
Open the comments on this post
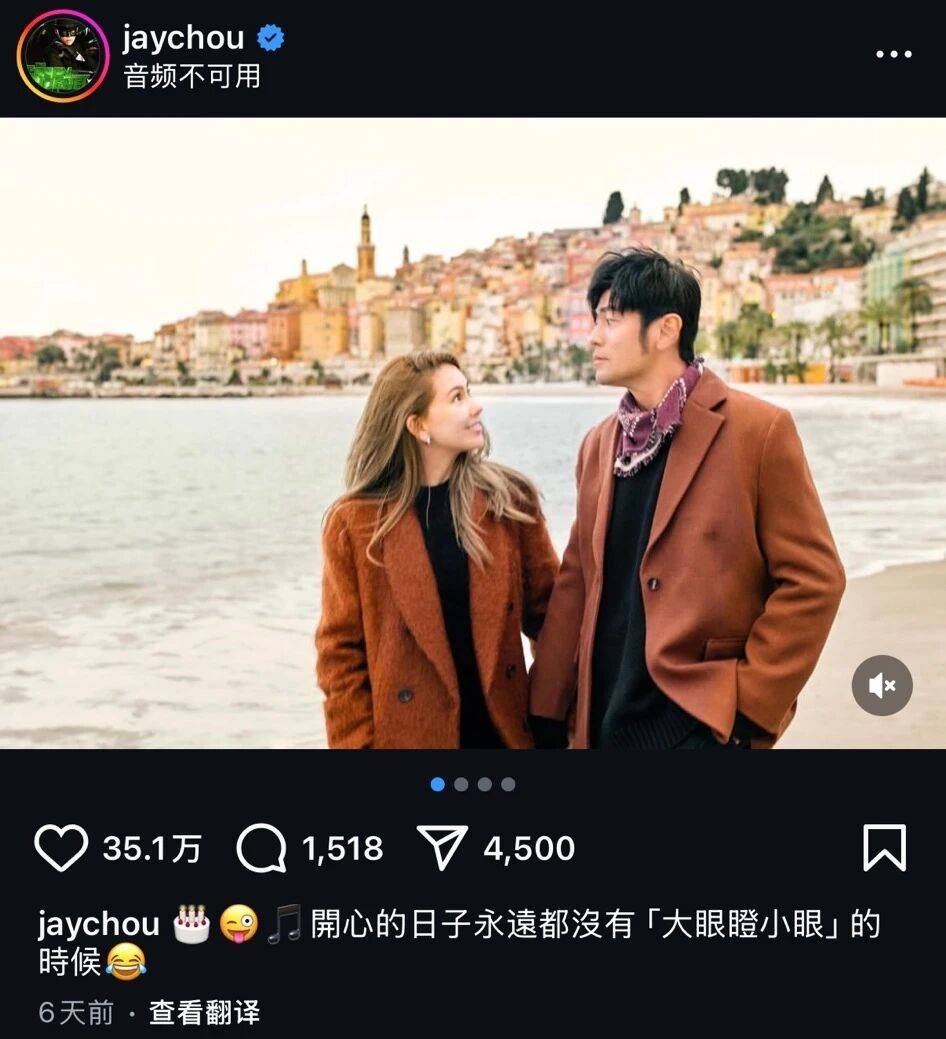click(261, 848)
